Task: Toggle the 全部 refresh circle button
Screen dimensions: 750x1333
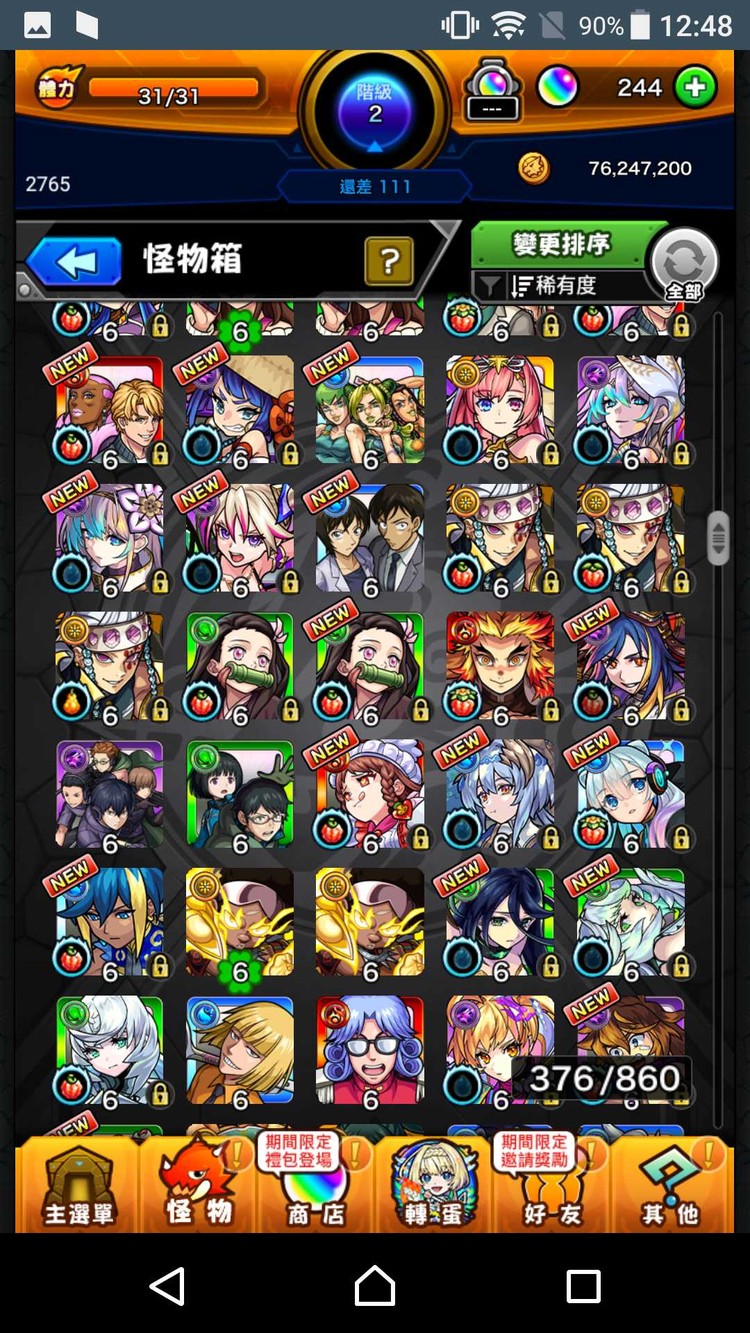Action: tap(684, 264)
